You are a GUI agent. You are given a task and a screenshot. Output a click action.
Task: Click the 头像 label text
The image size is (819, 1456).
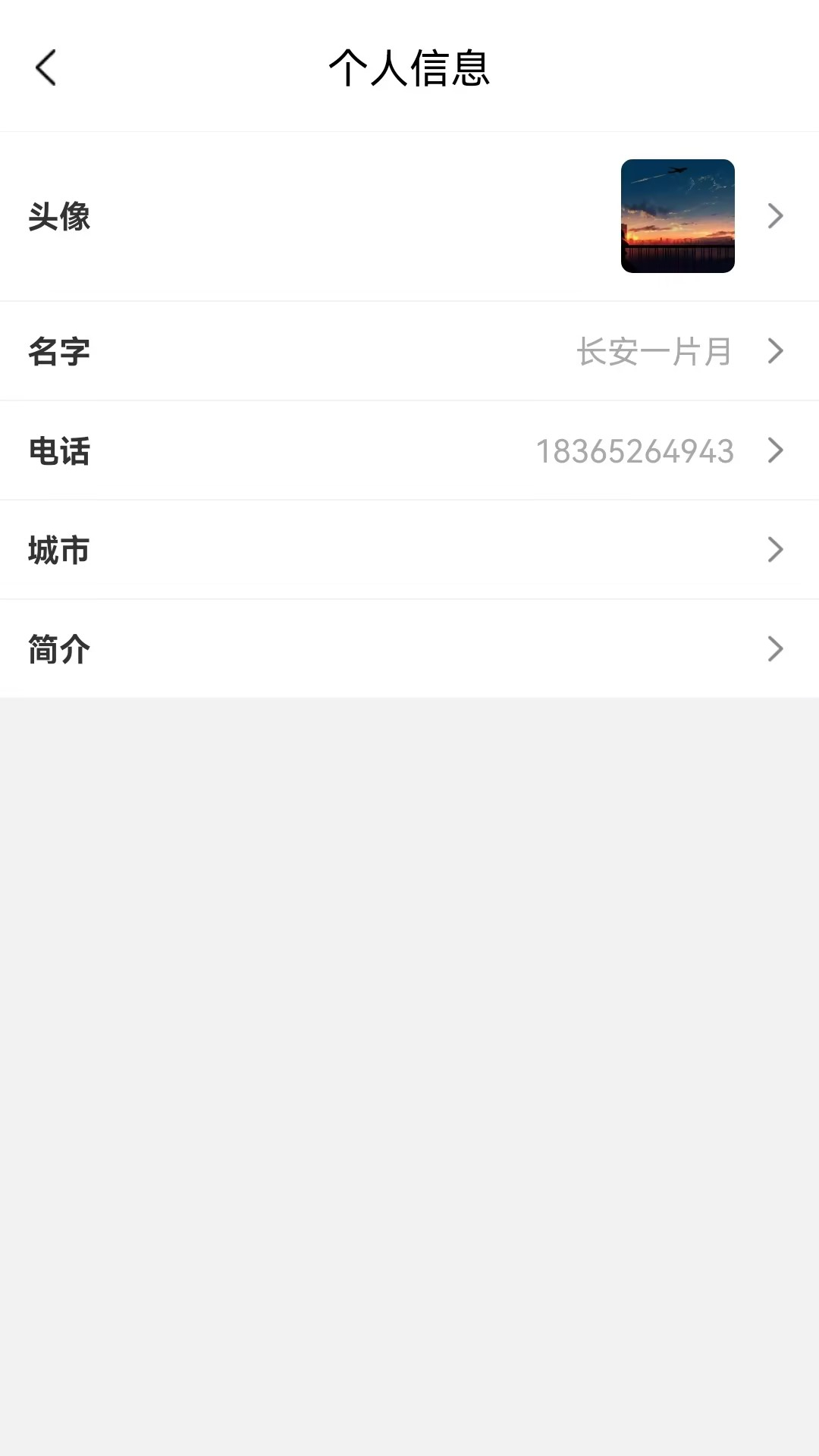[59, 216]
